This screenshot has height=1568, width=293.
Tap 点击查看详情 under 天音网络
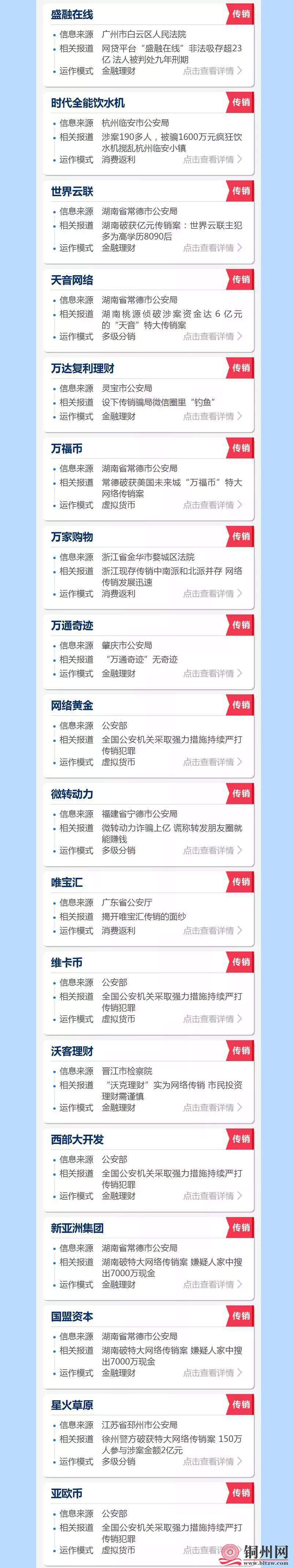[212, 336]
